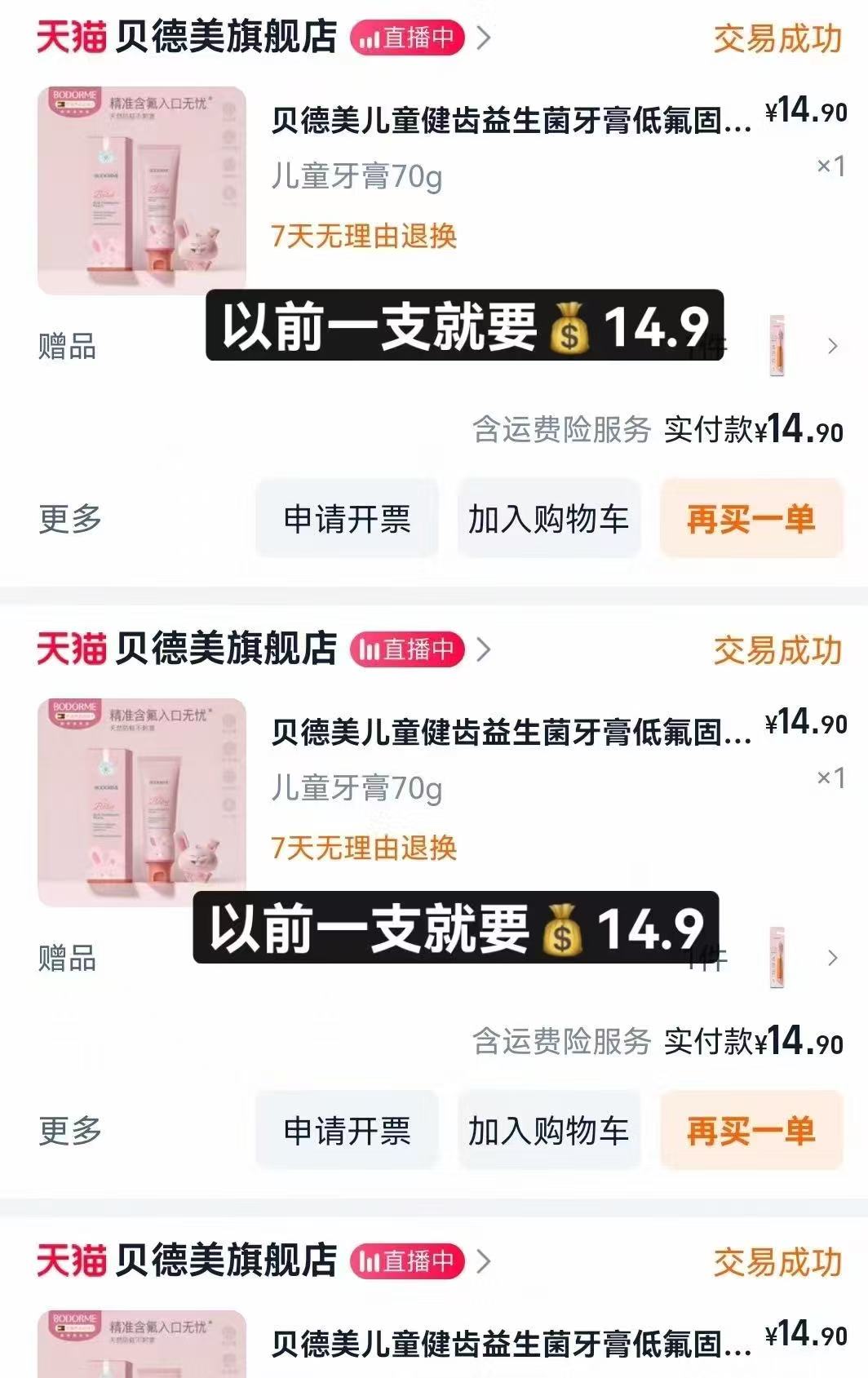Expand the first 赠品 gift row chevron
The image size is (868, 1378).
coord(831,346)
